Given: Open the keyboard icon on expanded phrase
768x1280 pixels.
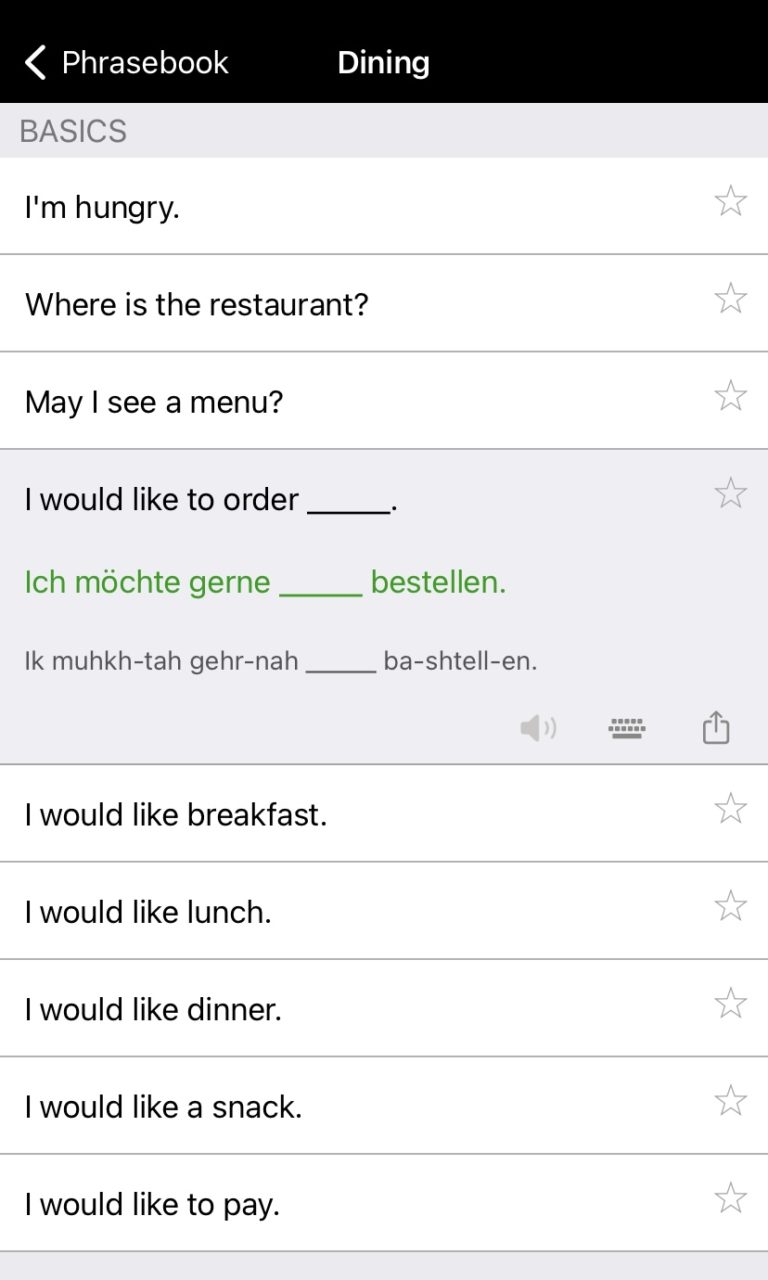Looking at the screenshot, I should pyautogui.click(x=626, y=728).
